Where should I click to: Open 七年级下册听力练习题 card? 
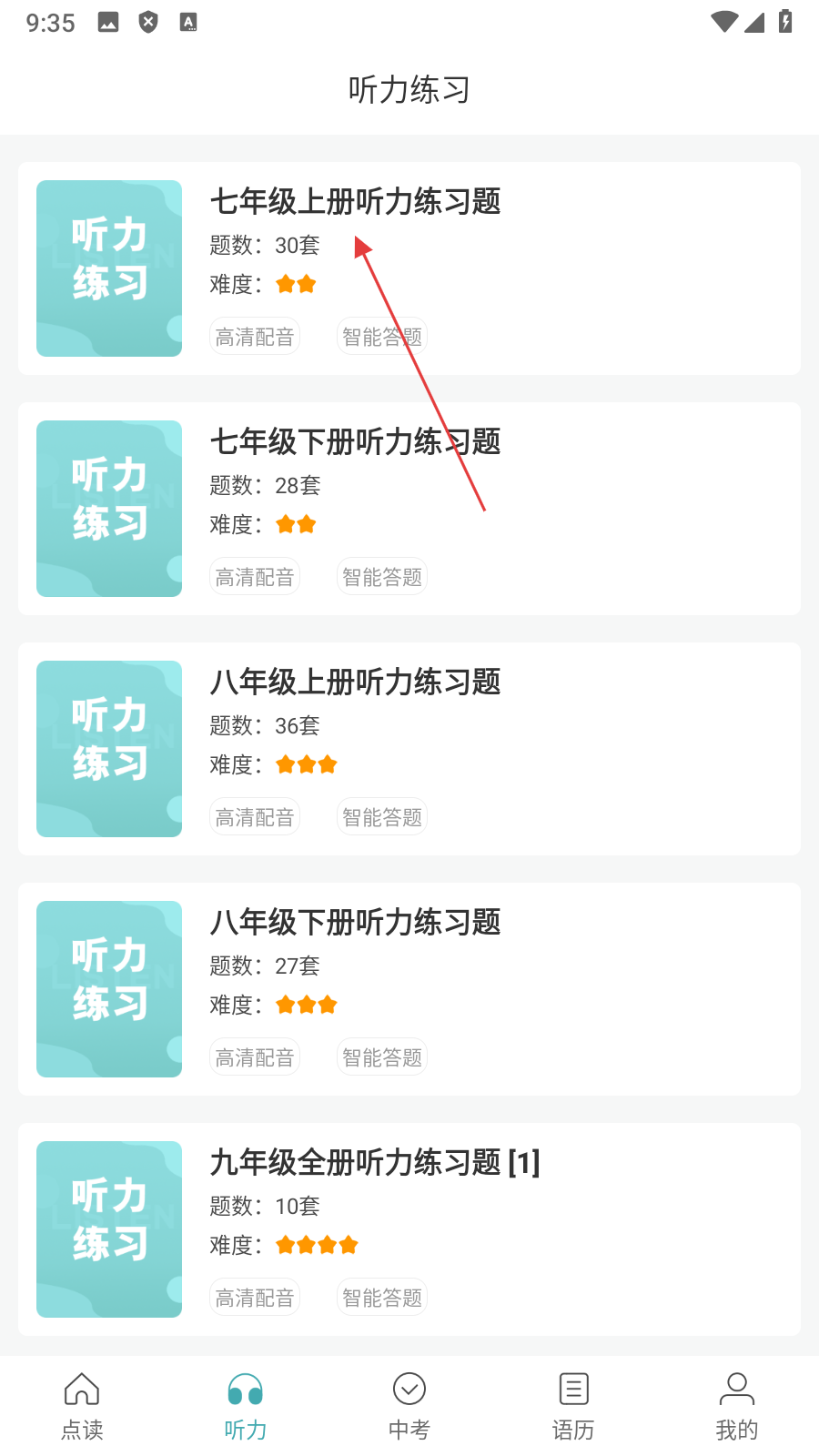click(x=409, y=509)
